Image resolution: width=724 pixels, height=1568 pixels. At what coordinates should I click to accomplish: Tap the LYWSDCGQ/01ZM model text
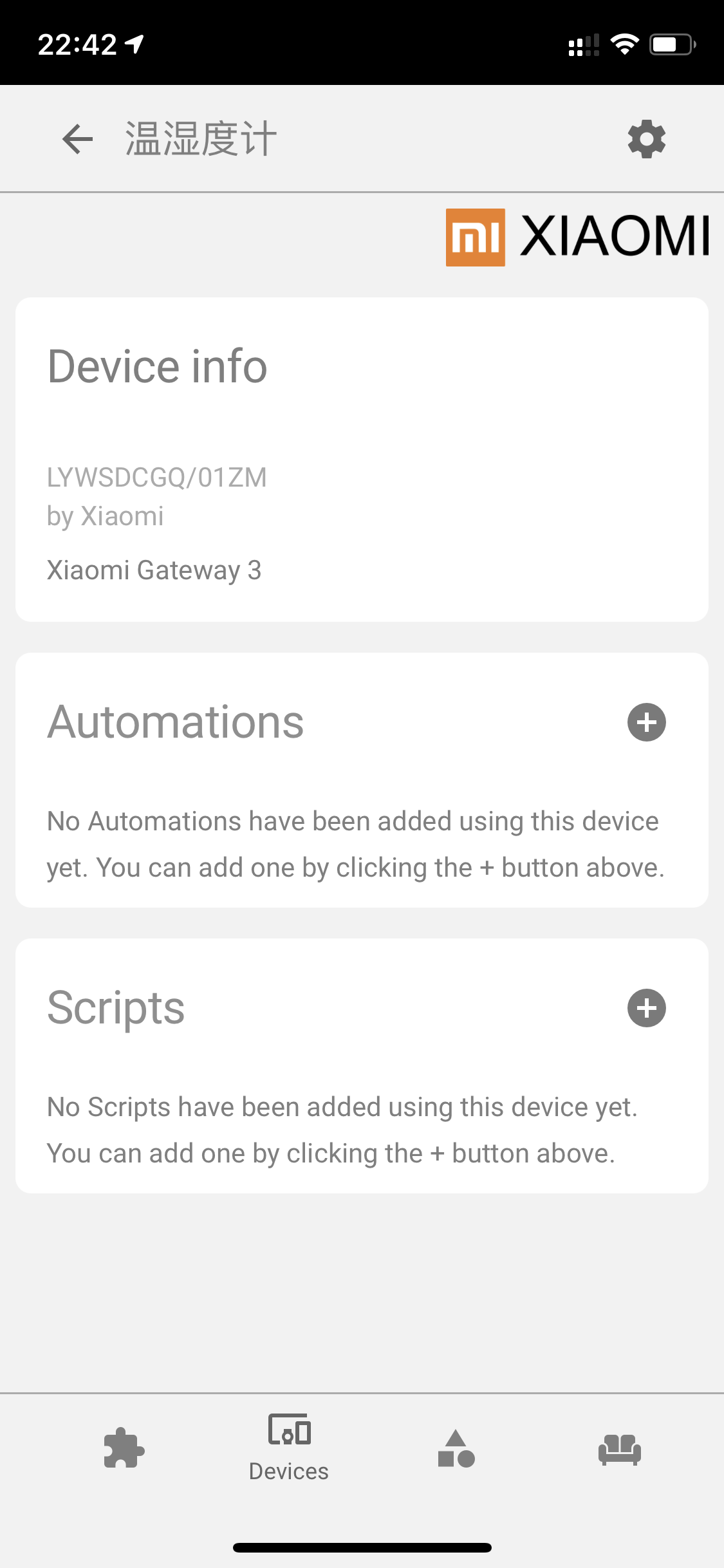[x=156, y=478]
